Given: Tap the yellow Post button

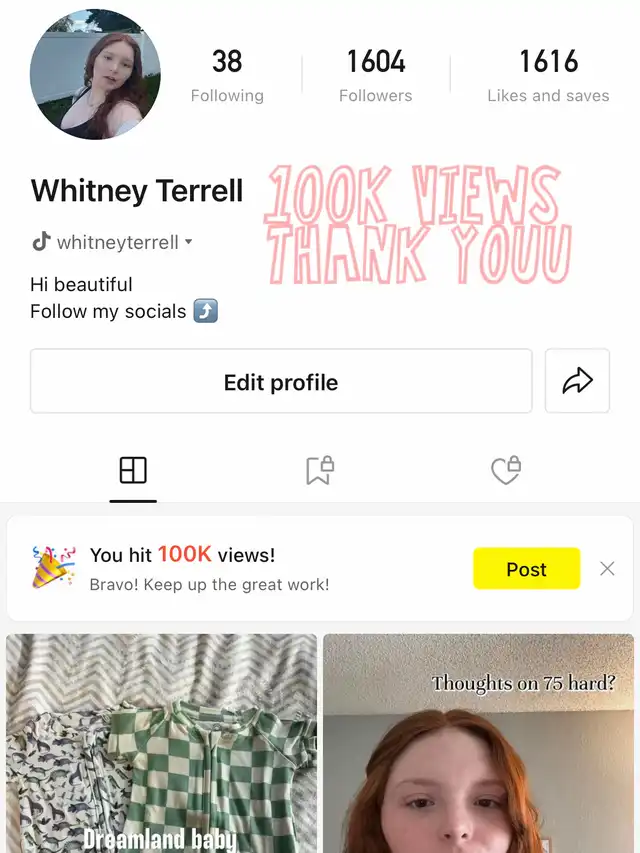Looking at the screenshot, I should 526,569.
